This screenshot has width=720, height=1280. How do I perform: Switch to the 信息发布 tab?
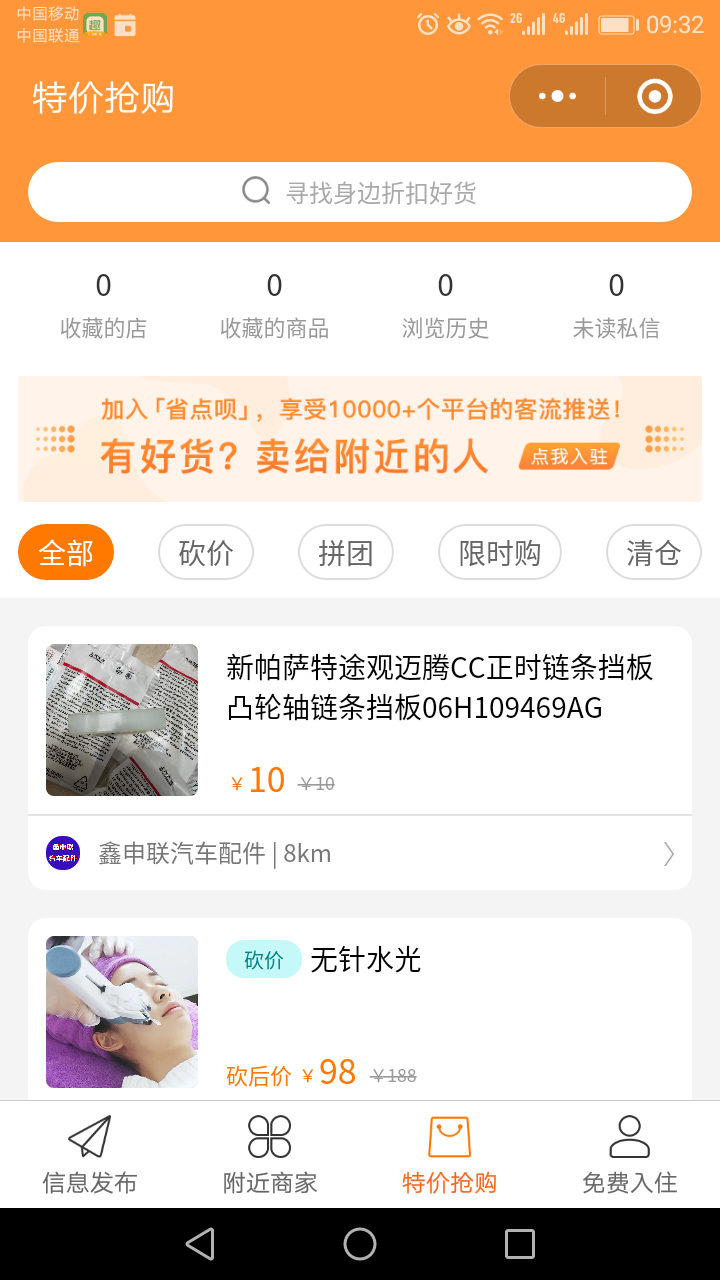90,1155
